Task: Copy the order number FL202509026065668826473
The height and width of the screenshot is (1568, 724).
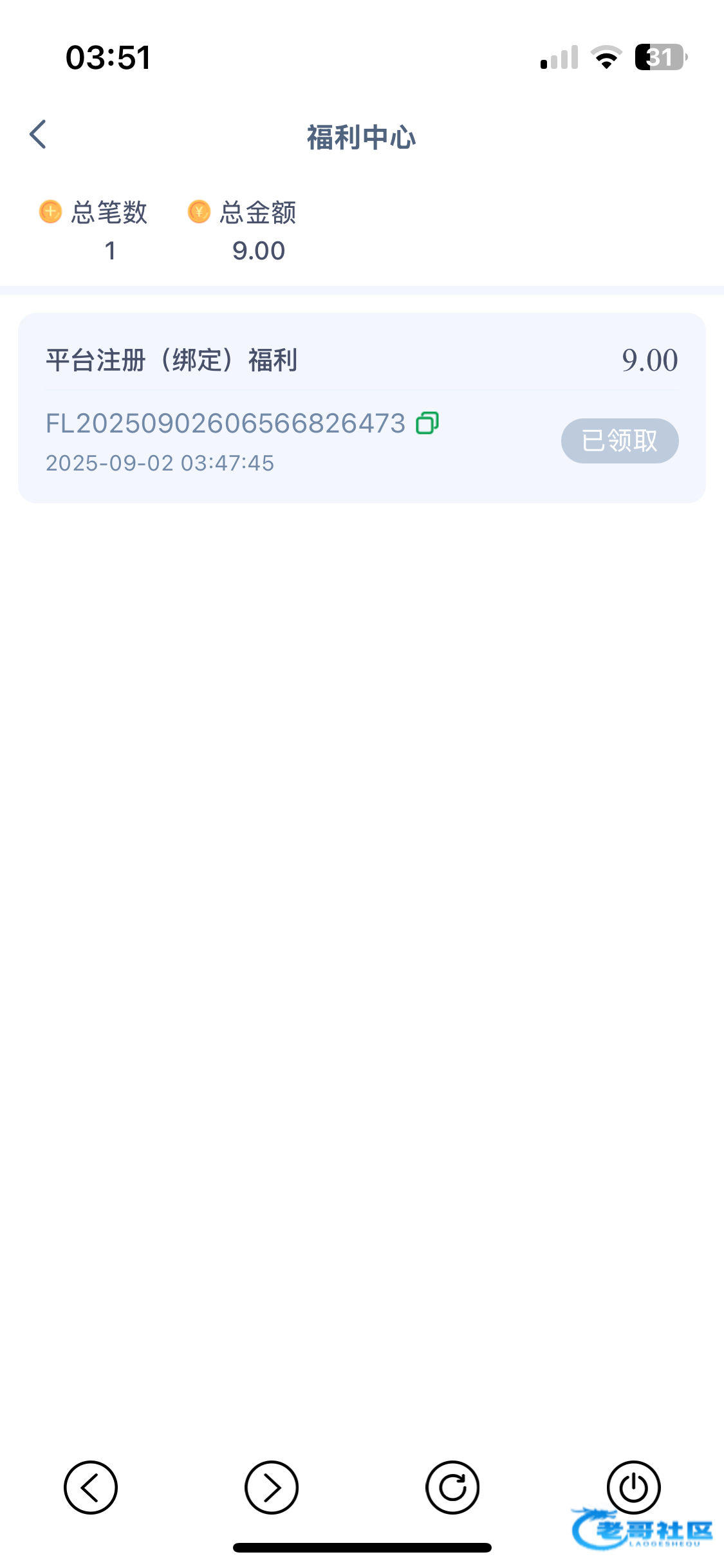Action: 427,424
